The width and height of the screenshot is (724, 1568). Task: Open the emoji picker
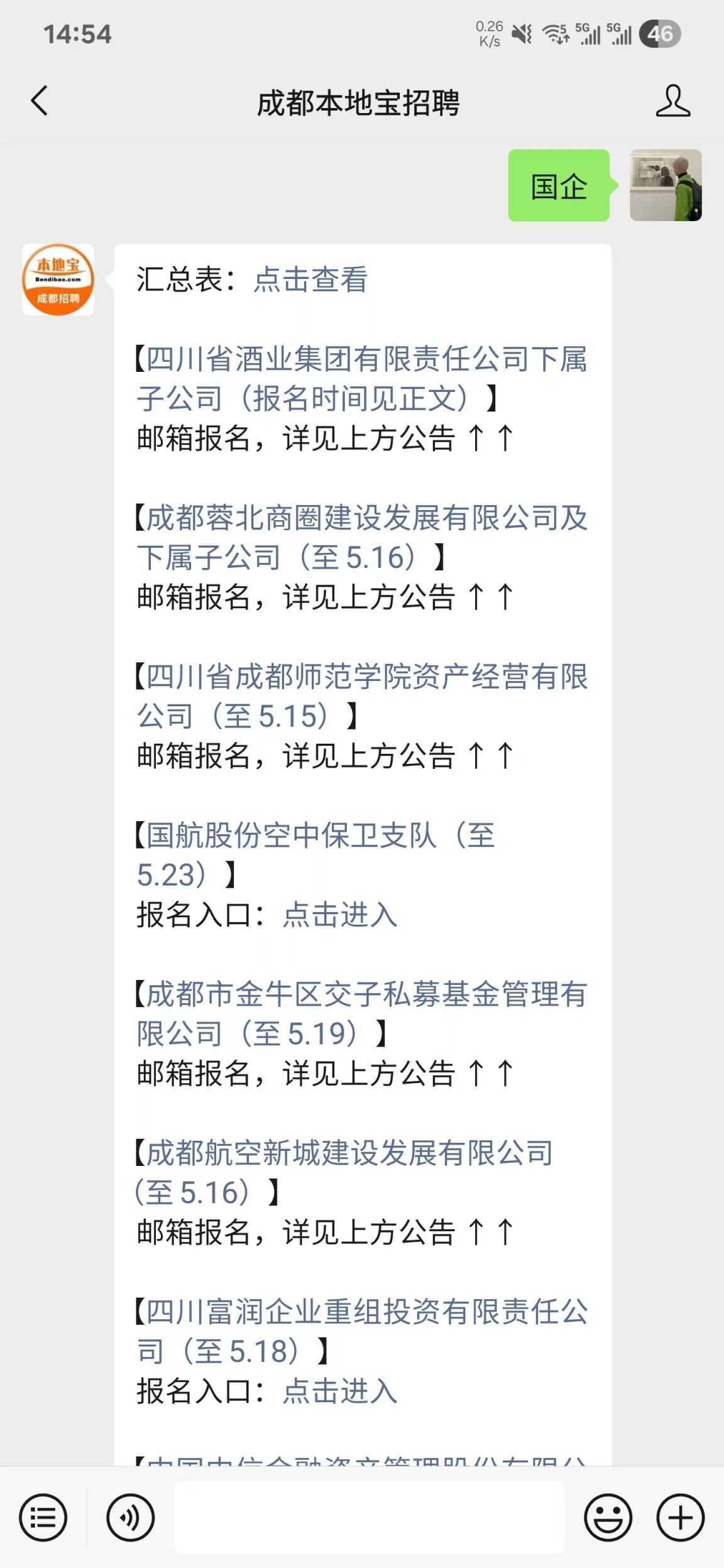(x=608, y=1517)
